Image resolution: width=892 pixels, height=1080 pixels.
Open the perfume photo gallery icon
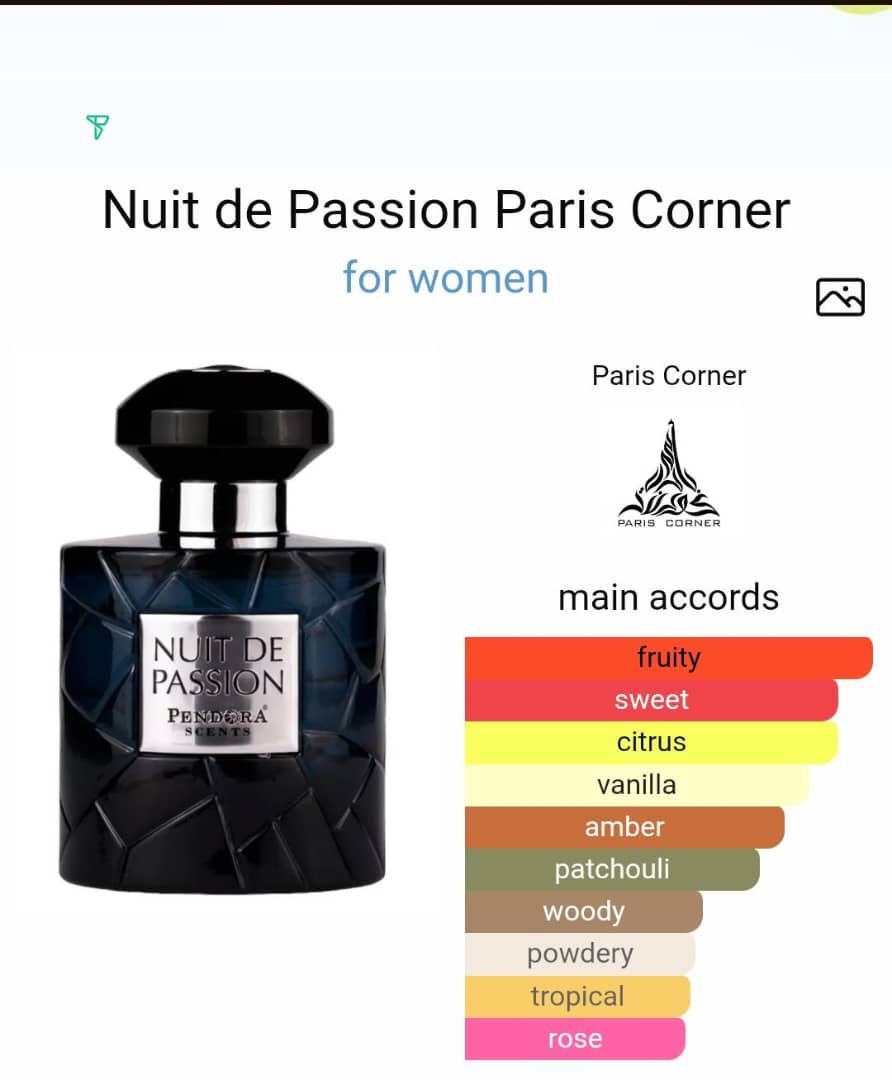tap(840, 297)
